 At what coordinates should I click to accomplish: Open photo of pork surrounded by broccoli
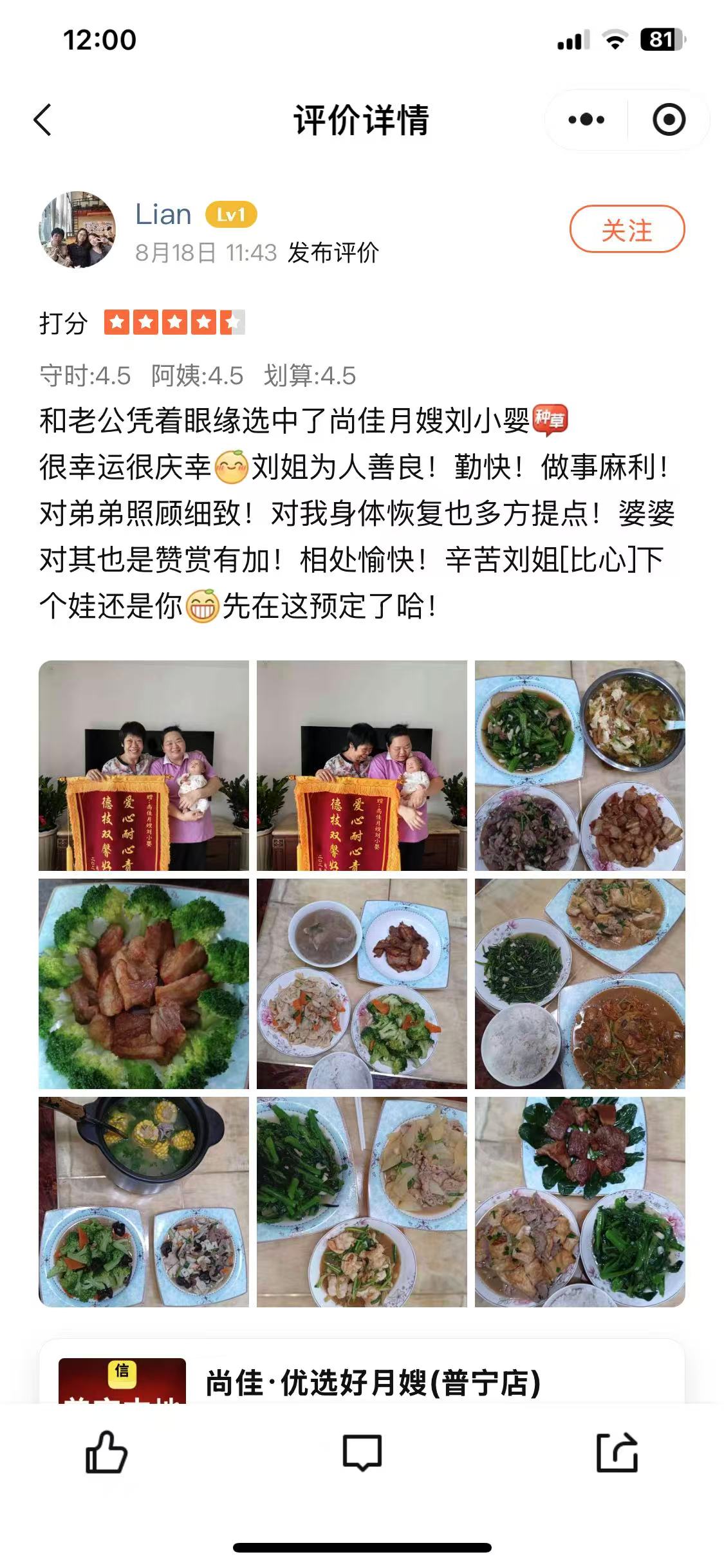(x=144, y=984)
